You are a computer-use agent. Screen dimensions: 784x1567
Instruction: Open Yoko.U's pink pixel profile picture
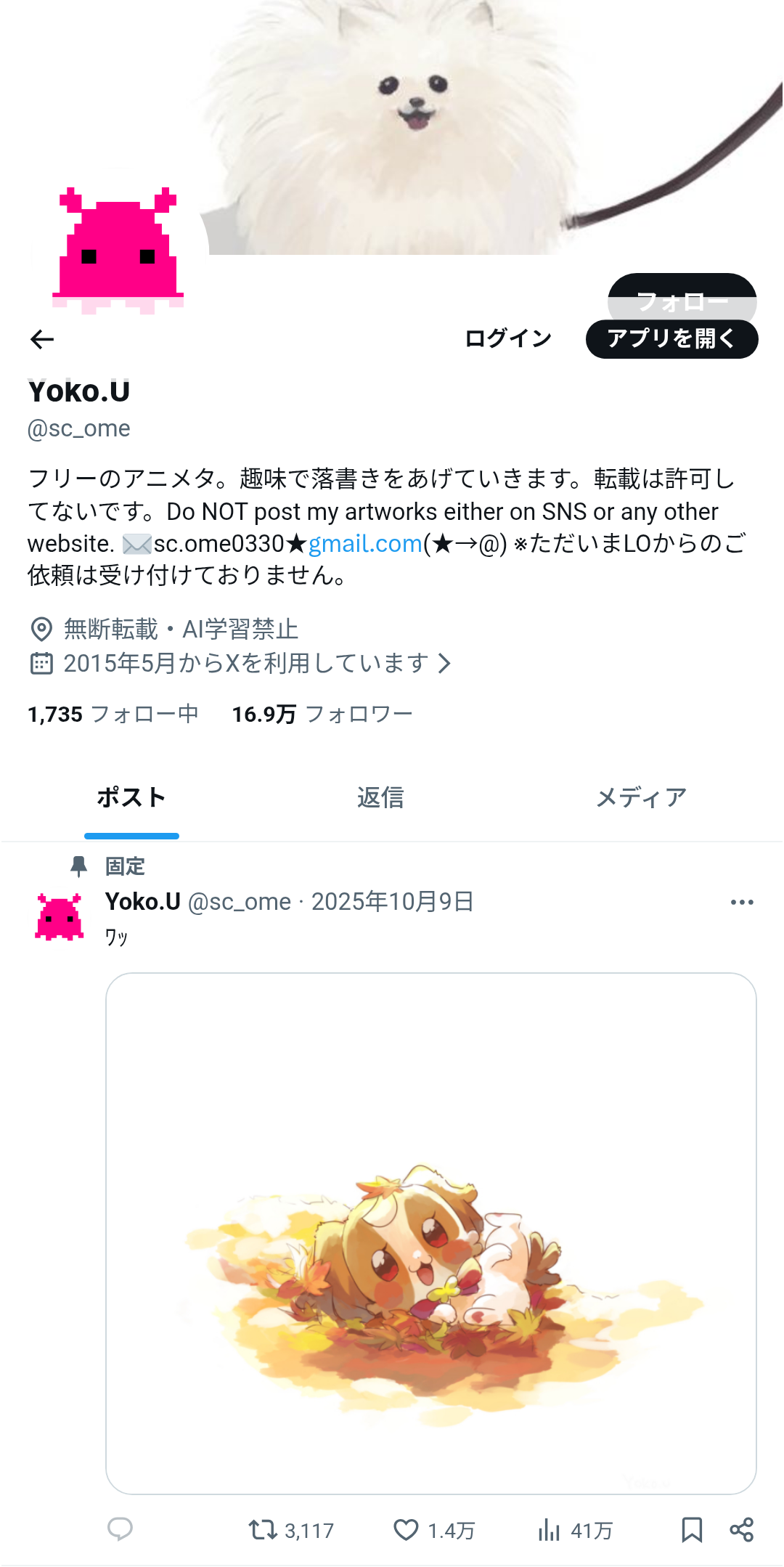coord(118,251)
